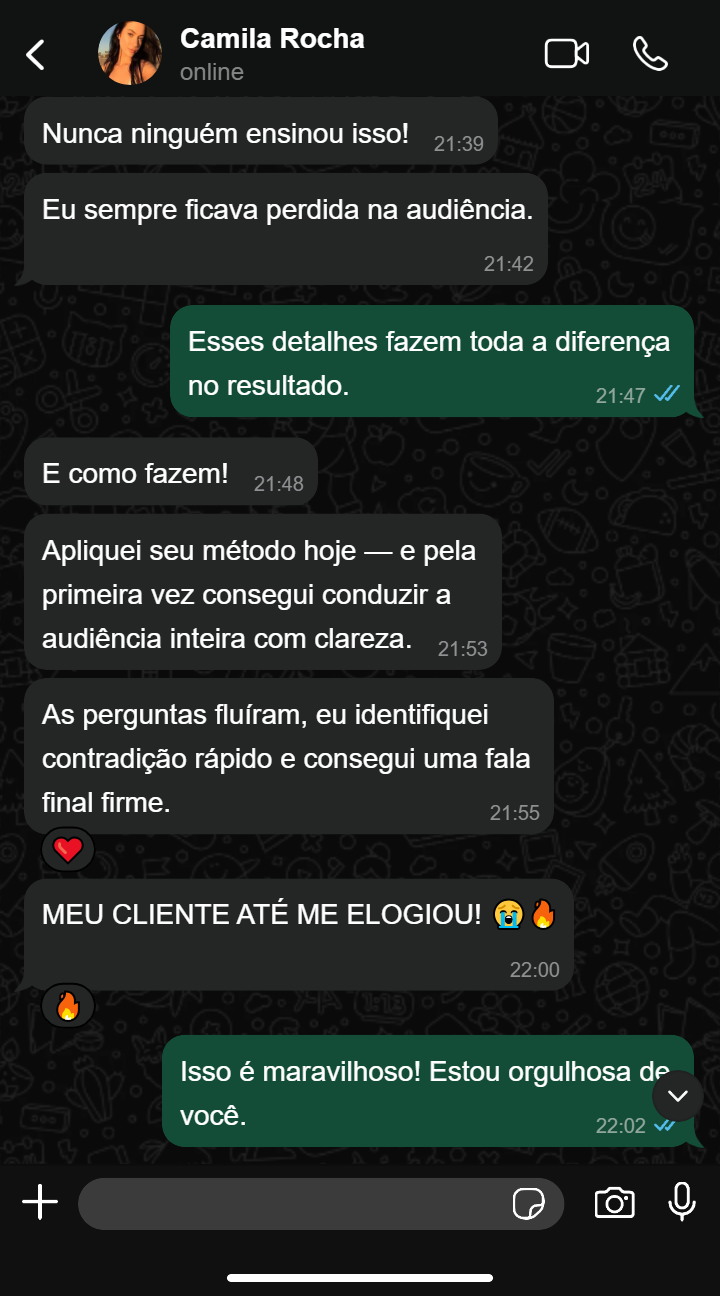The height and width of the screenshot is (1296, 720).
Task: View the heart reaction on the 21:55 message
Action: click(68, 851)
